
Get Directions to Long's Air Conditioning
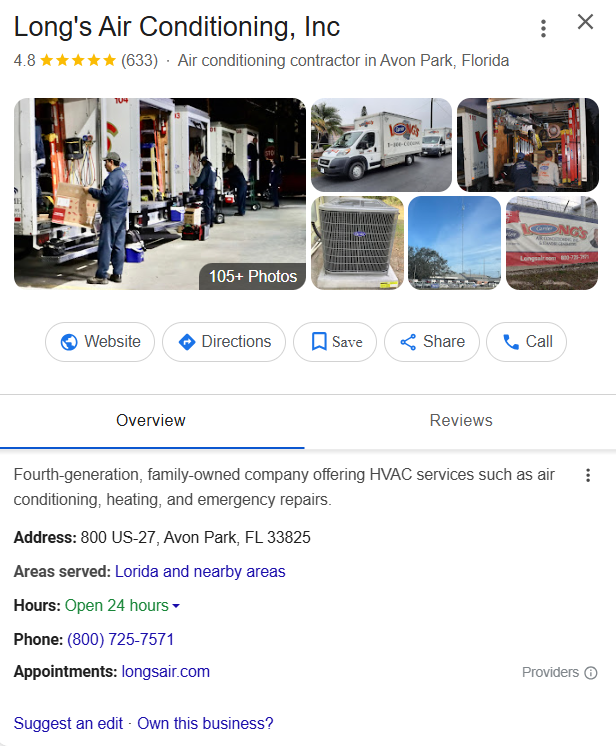(224, 342)
